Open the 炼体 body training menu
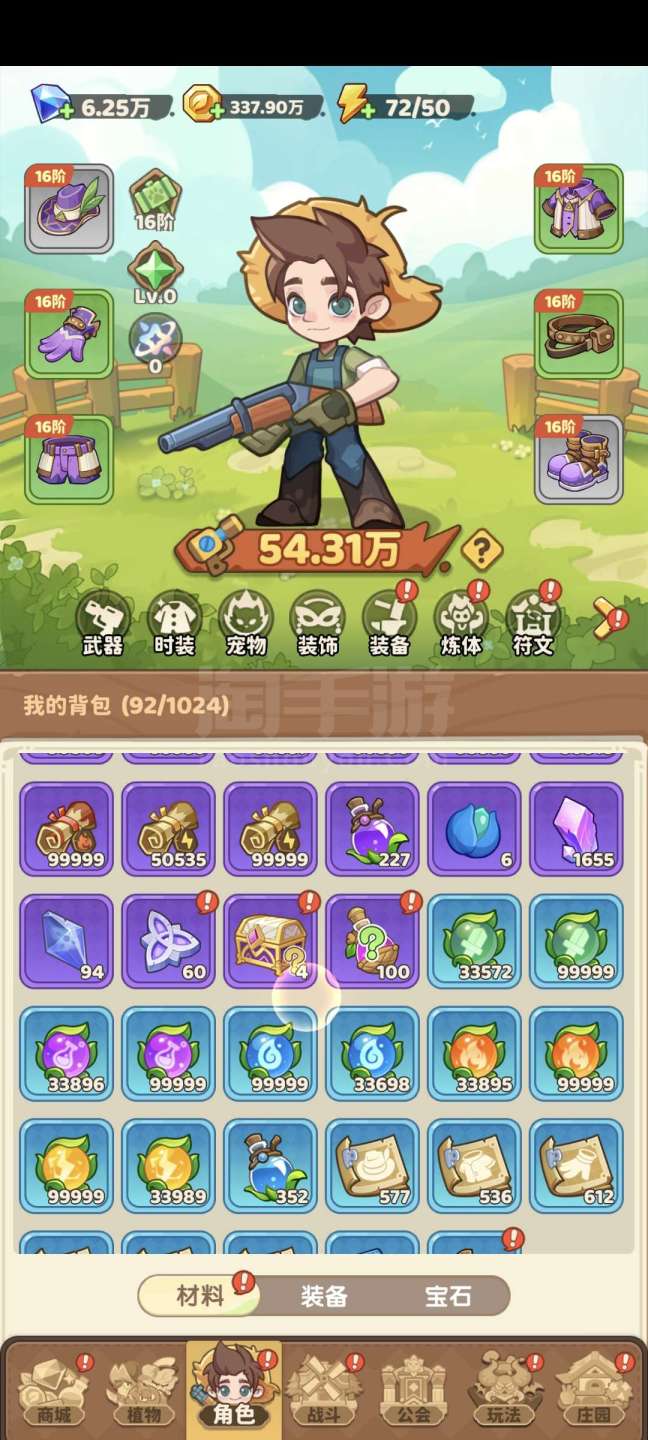648x1440 pixels. click(461, 622)
